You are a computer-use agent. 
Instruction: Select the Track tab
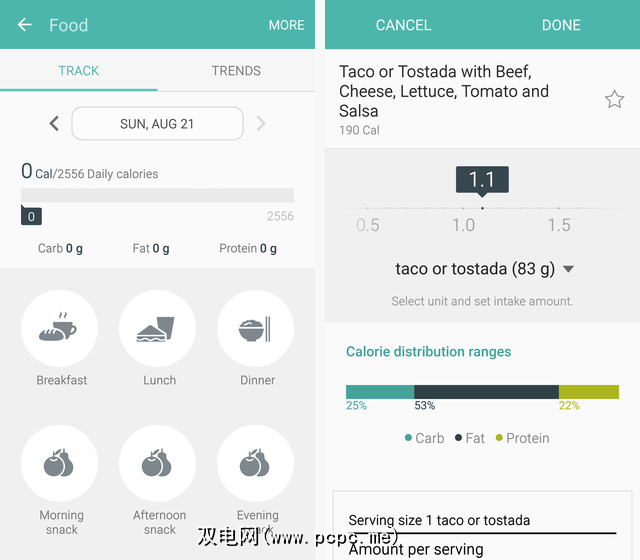click(x=78, y=71)
